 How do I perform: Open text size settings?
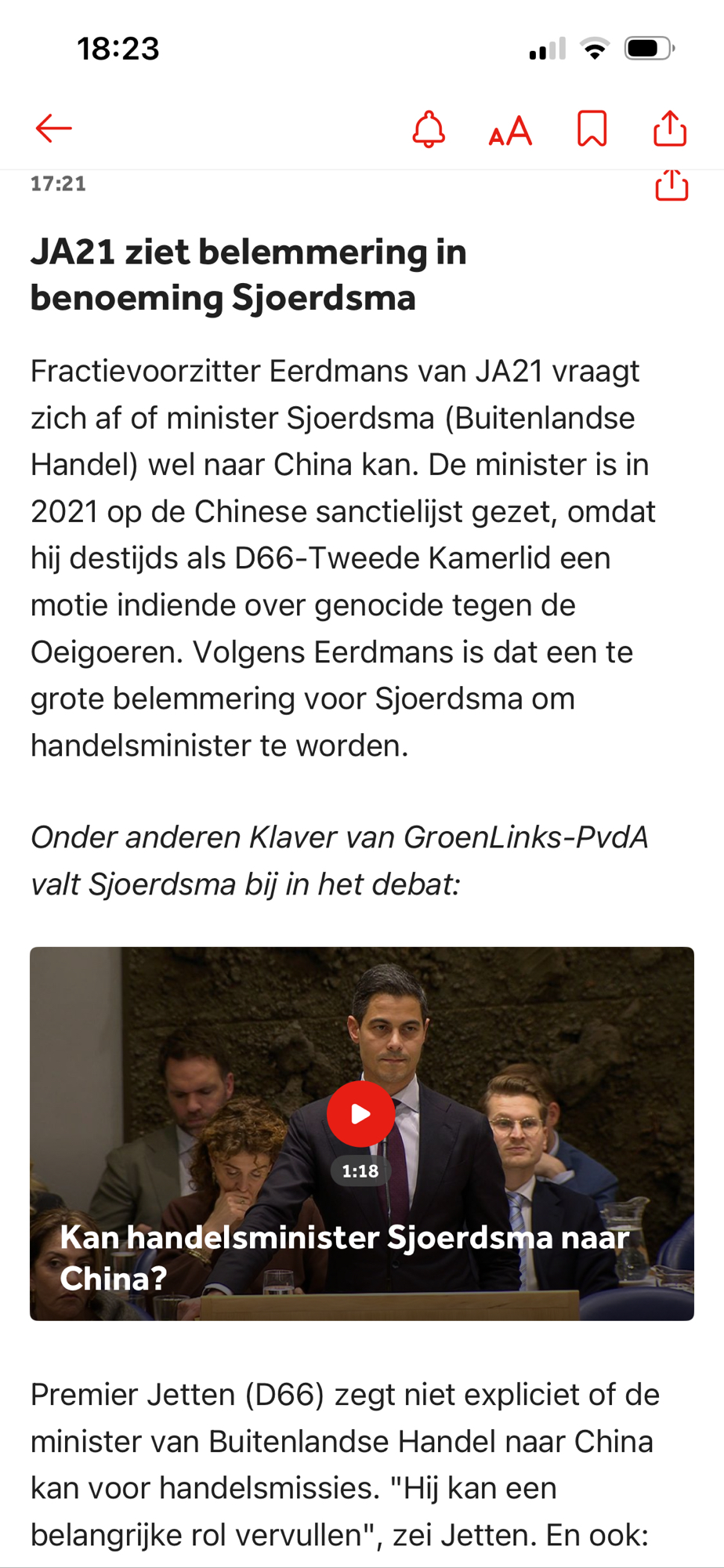point(510,130)
